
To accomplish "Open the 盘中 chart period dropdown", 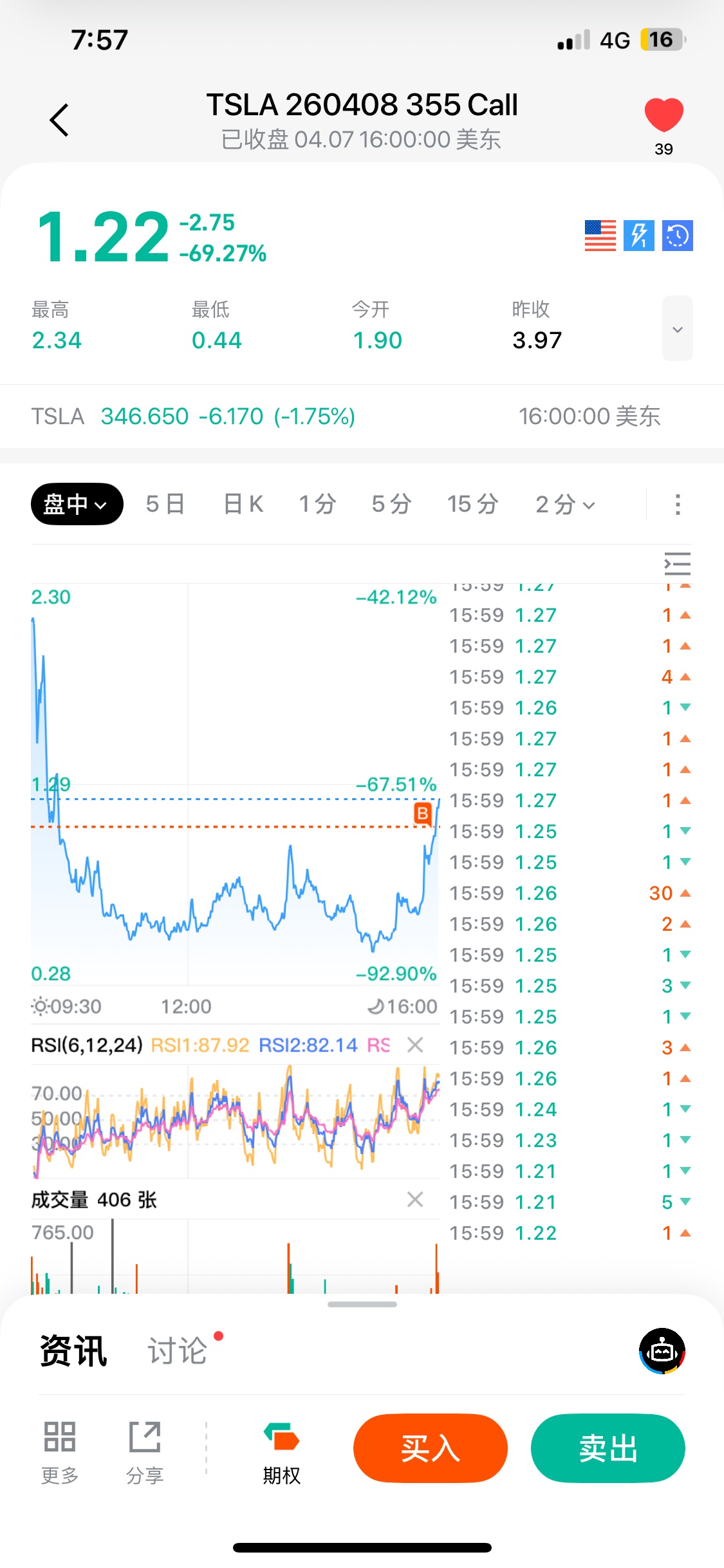I will pyautogui.click(x=77, y=504).
